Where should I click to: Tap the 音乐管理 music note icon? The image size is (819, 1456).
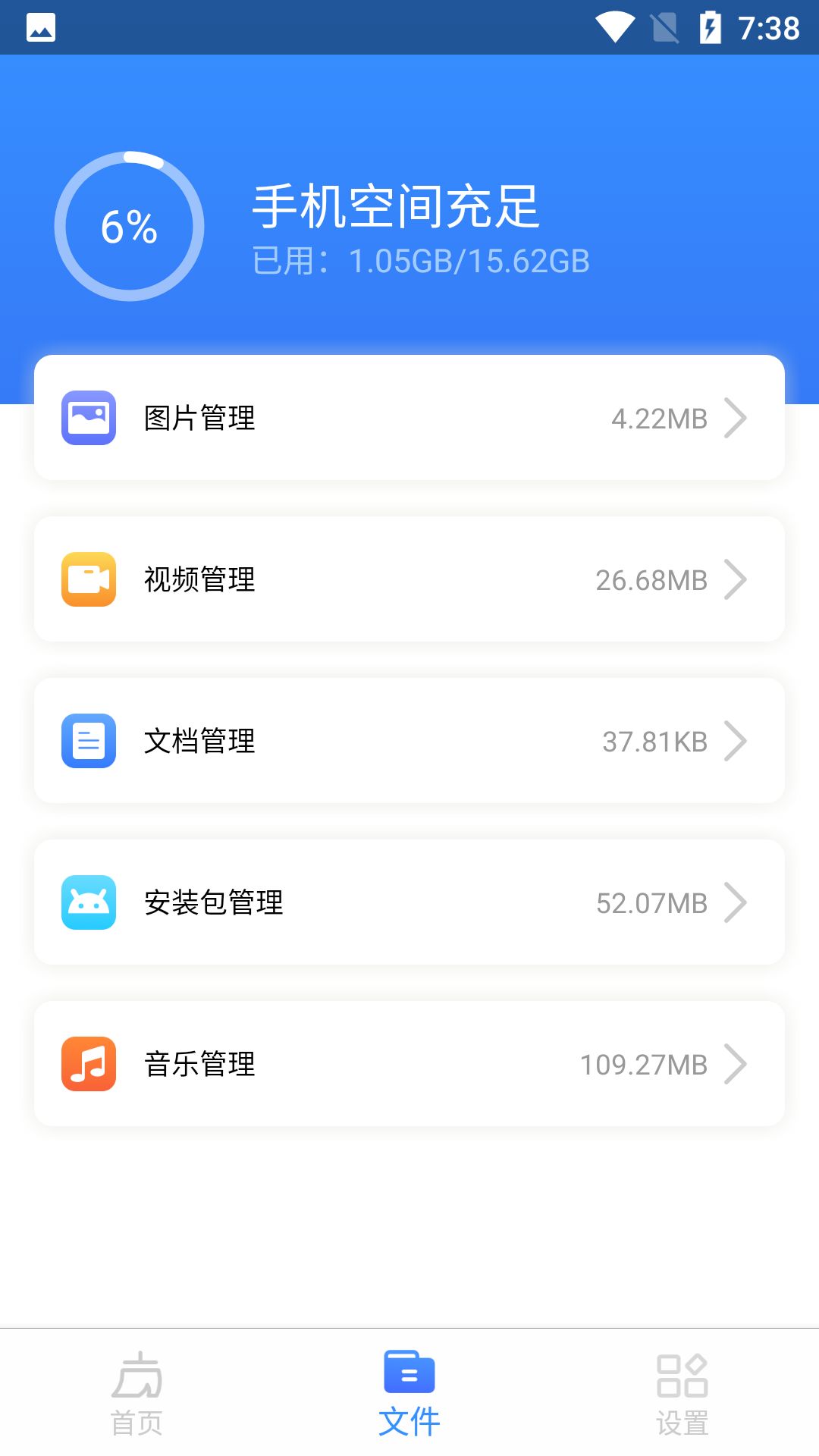click(x=89, y=1063)
